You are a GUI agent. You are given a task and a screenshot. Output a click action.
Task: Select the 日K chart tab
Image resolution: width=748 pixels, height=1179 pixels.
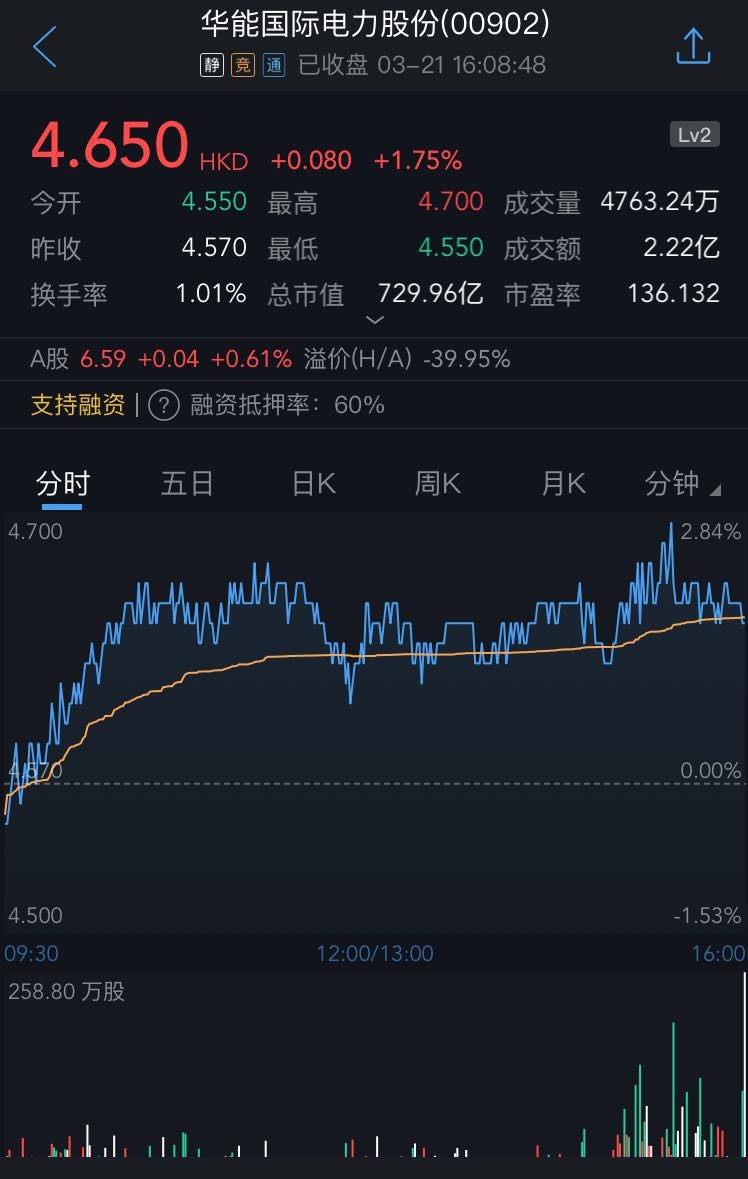pyautogui.click(x=313, y=484)
